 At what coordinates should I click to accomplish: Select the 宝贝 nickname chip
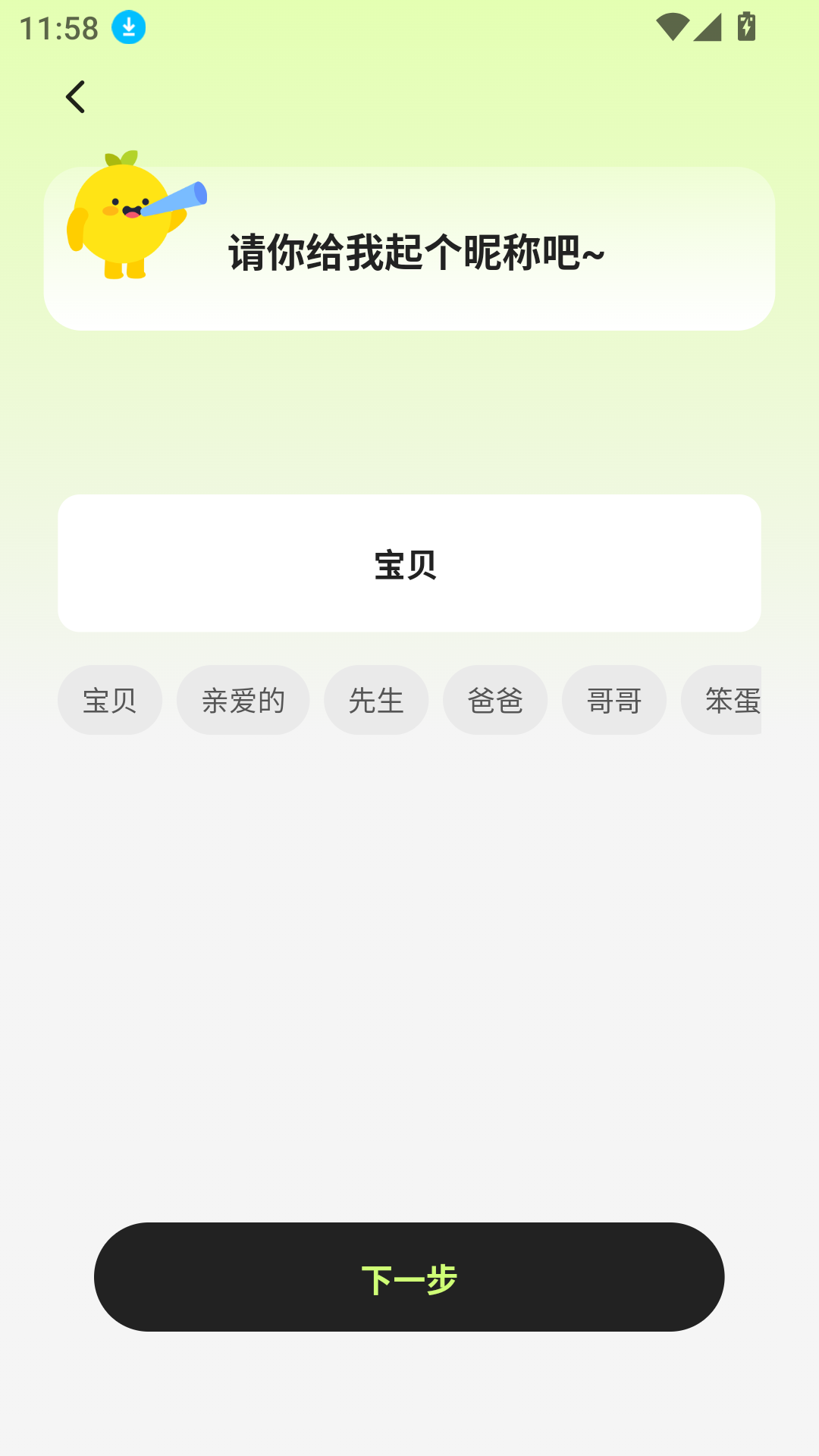tap(109, 700)
